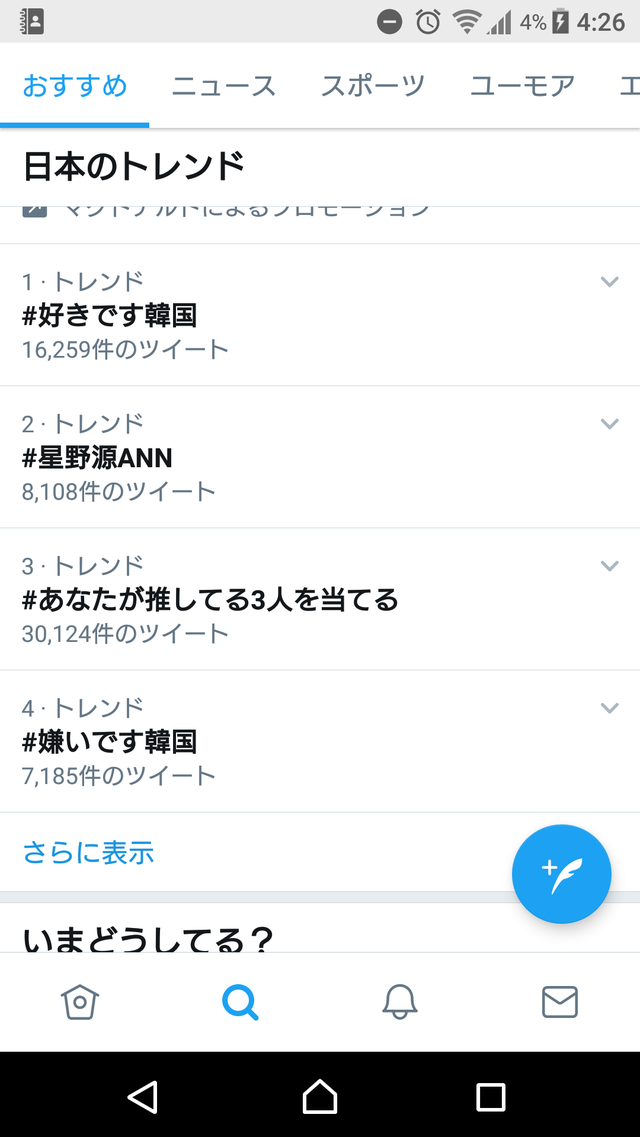Open recent apps from navigation bar

click(x=491, y=1096)
